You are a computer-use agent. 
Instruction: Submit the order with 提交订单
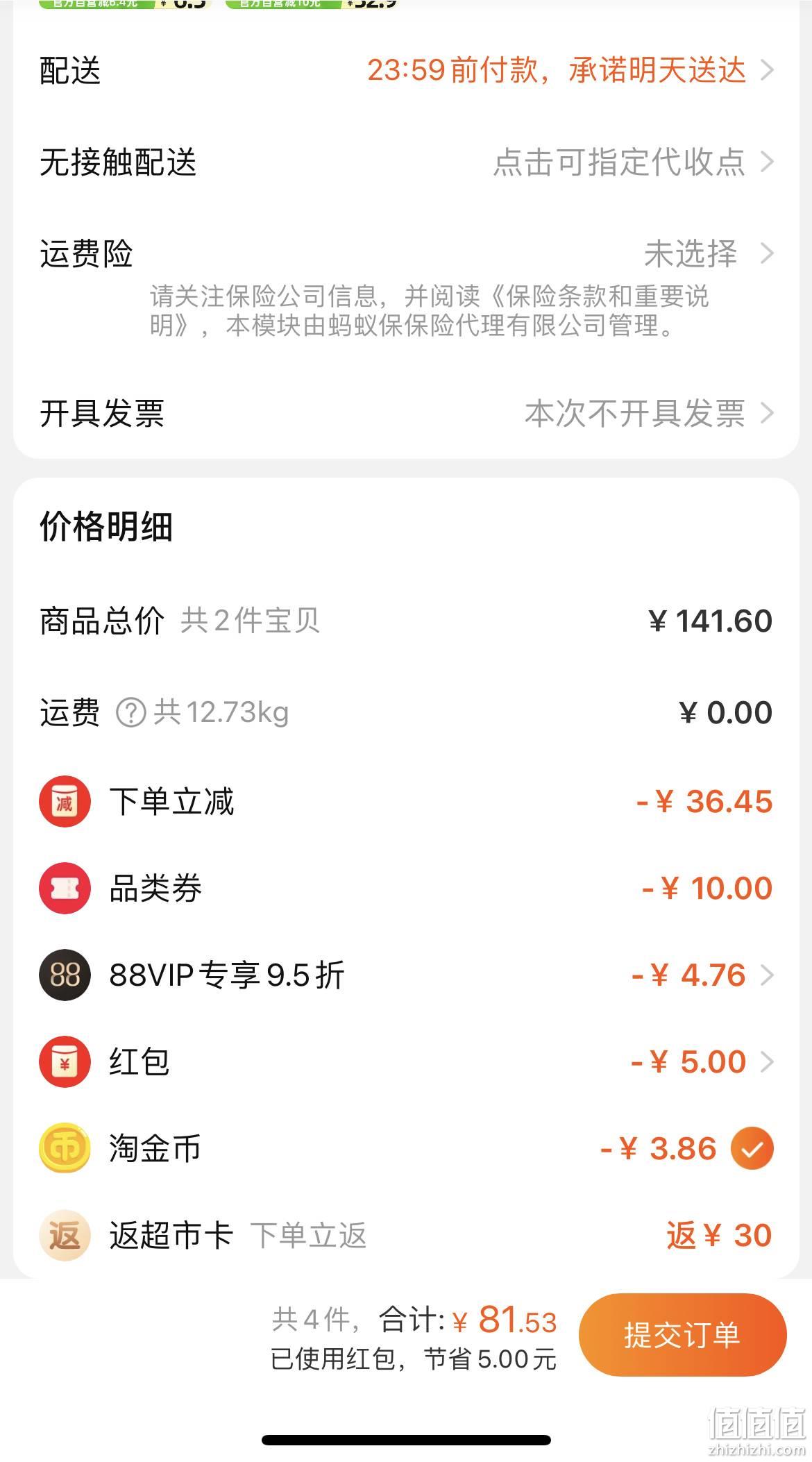[x=682, y=1334]
